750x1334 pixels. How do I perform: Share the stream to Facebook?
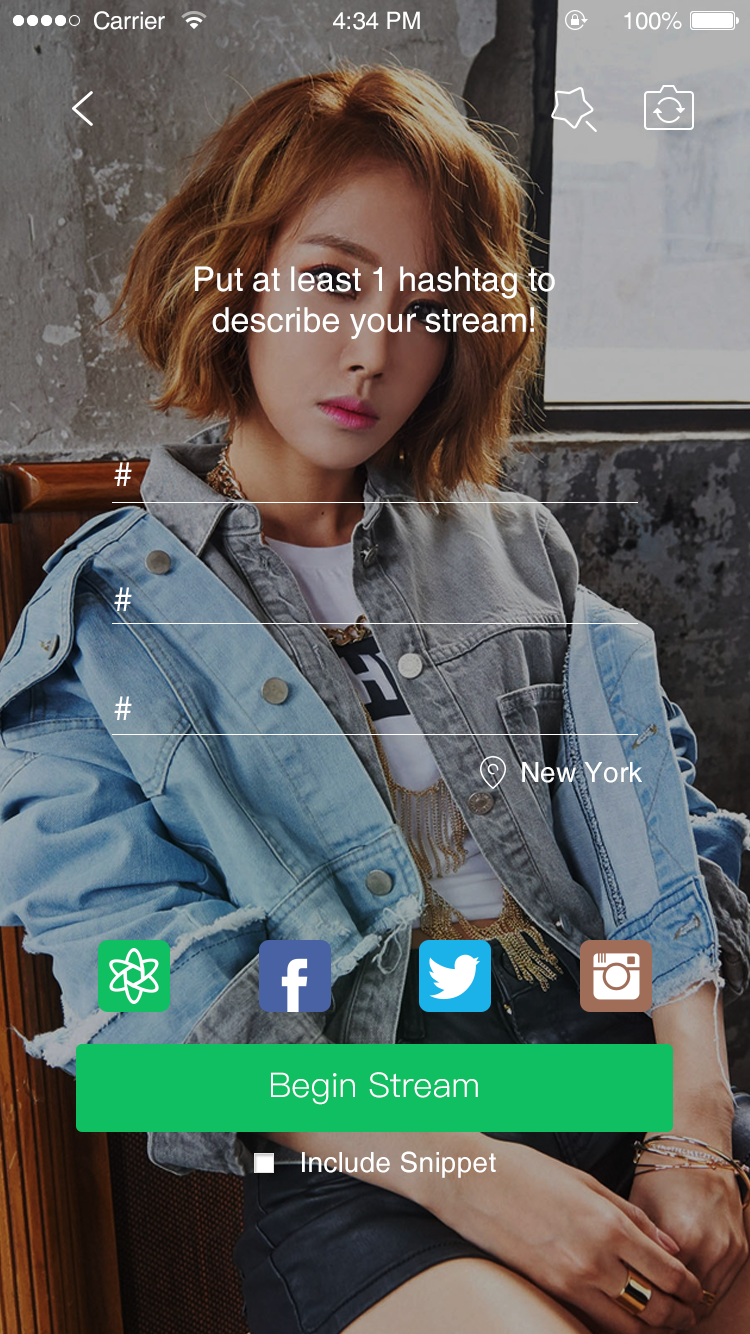[295, 976]
